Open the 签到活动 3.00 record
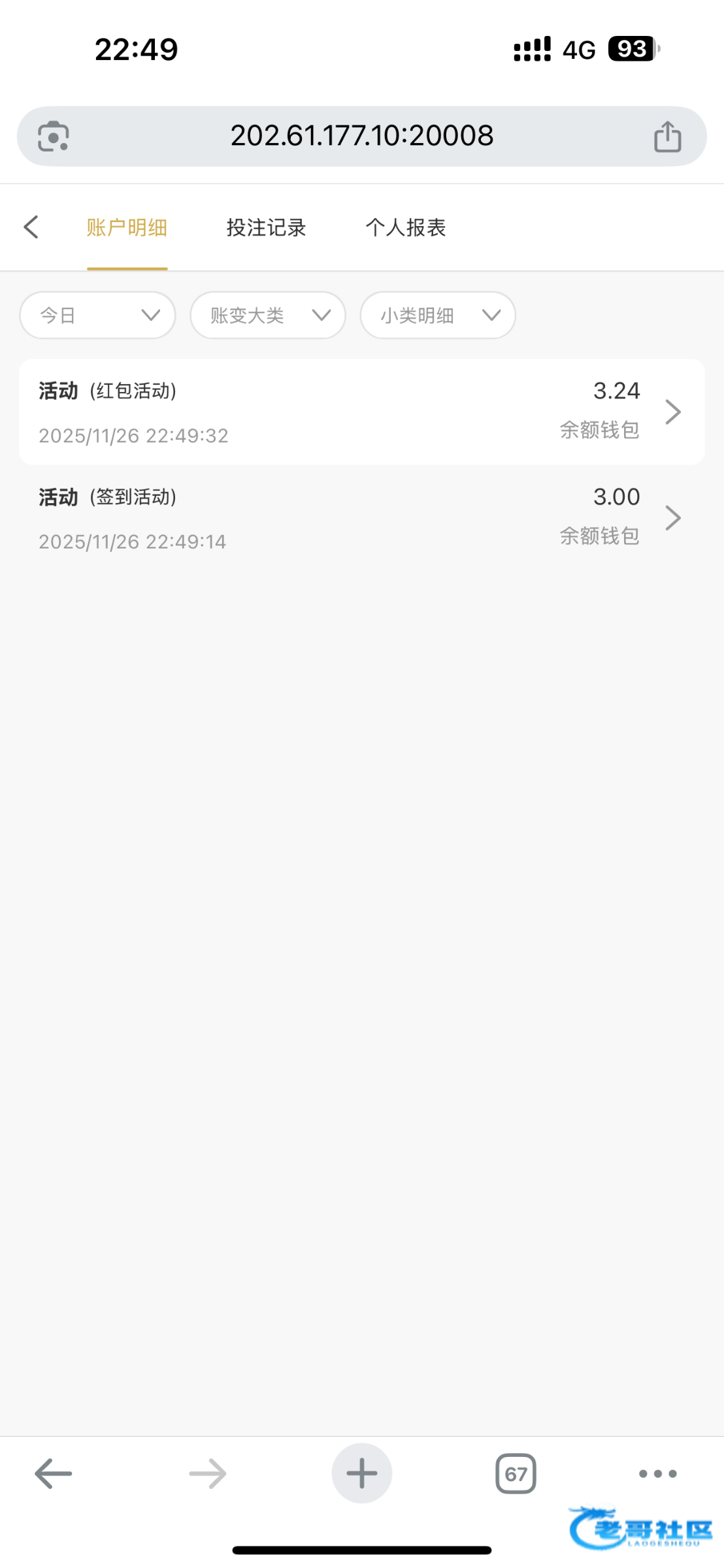This screenshot has height=1568, width=724. (x=361, y=518)
